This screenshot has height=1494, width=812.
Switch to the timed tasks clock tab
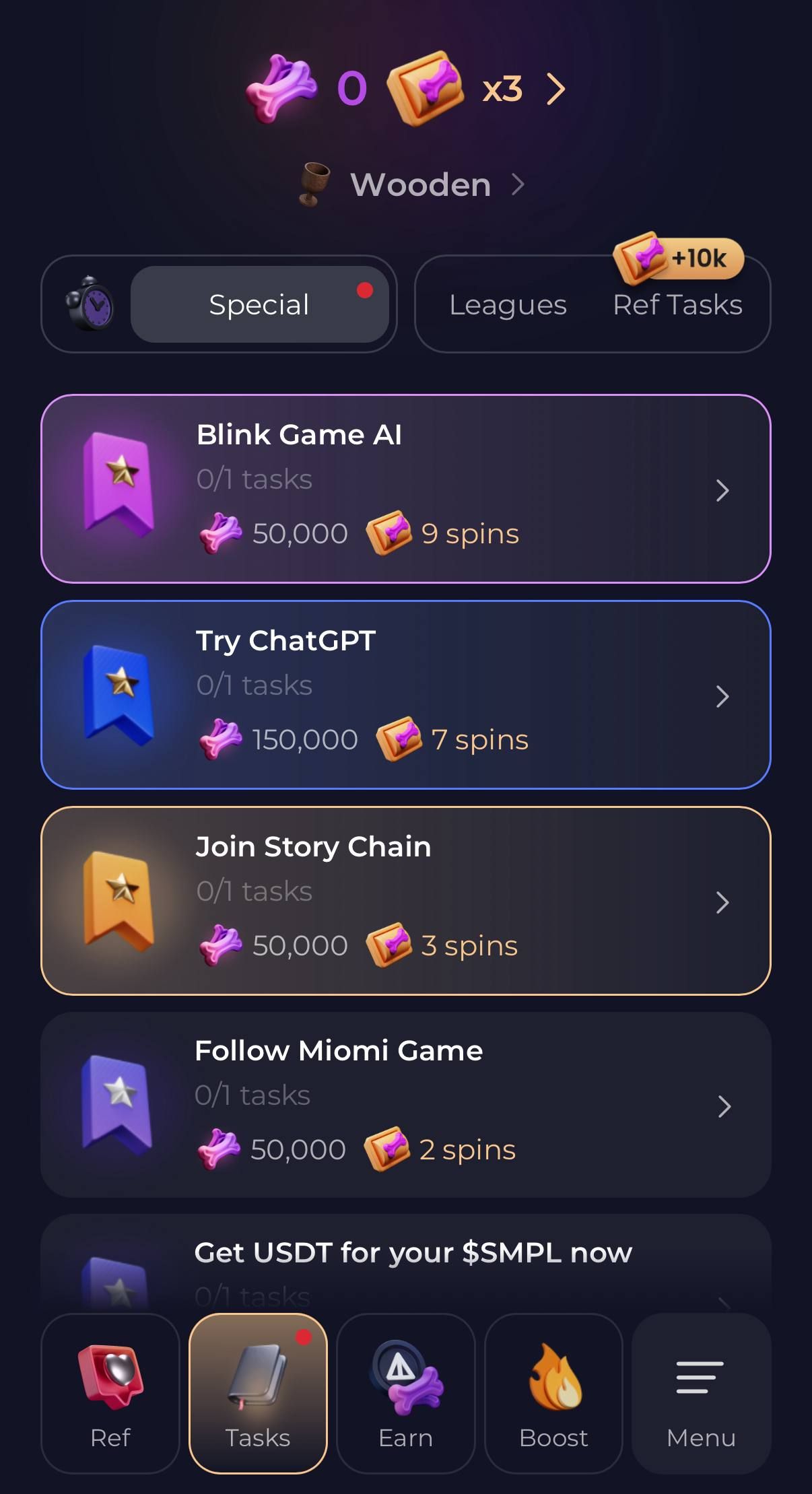pos(90,304)
